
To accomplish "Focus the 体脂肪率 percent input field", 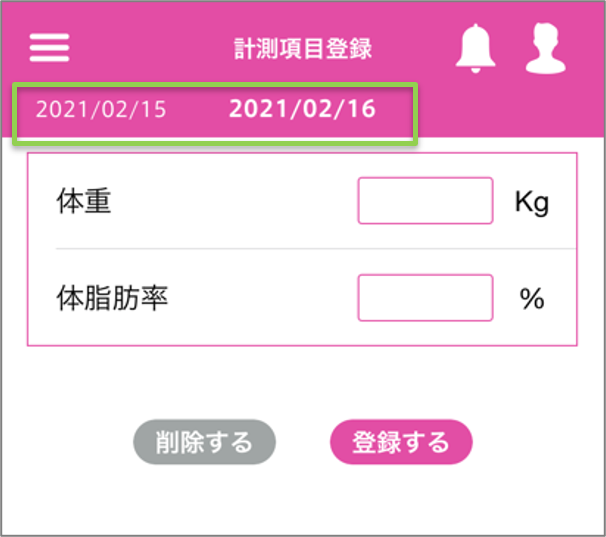I will pyautogui.click(x=425, y=298).
